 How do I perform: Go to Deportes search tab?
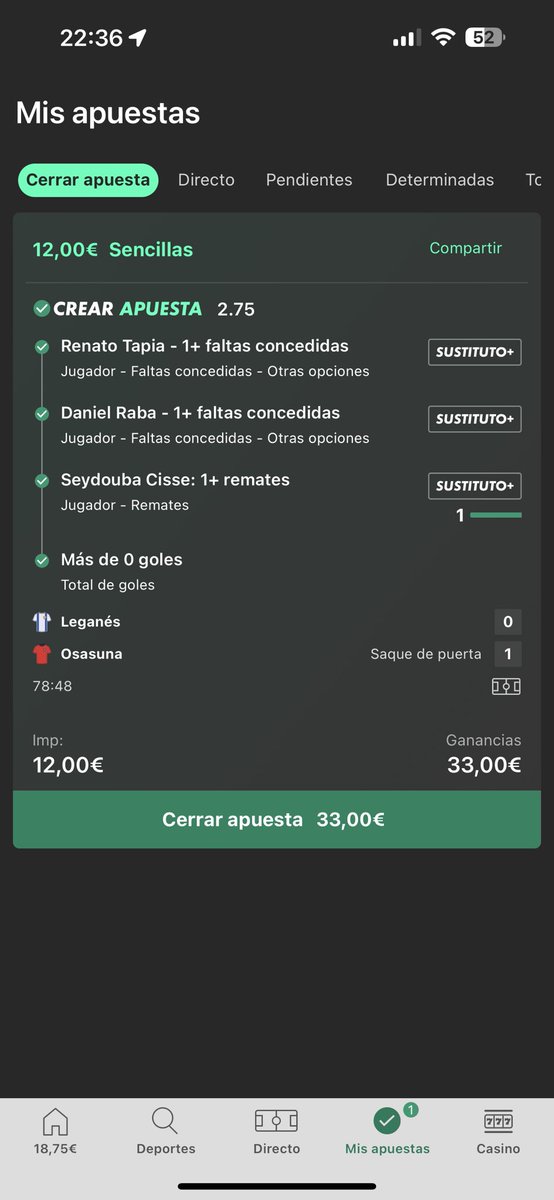point(166,1131)
